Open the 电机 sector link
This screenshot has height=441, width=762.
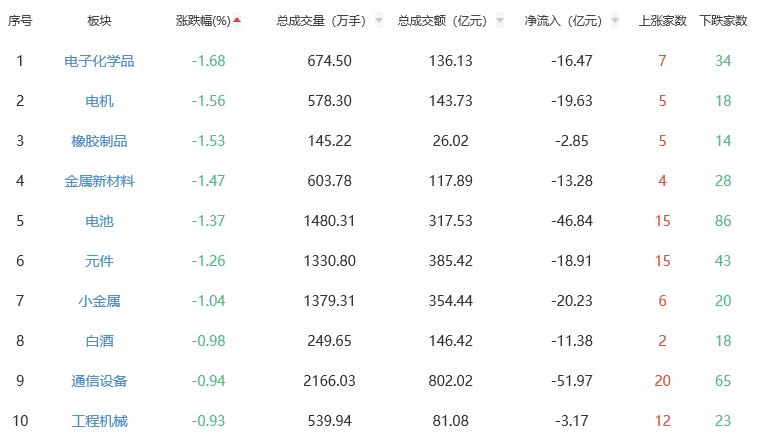pos(99,101)
